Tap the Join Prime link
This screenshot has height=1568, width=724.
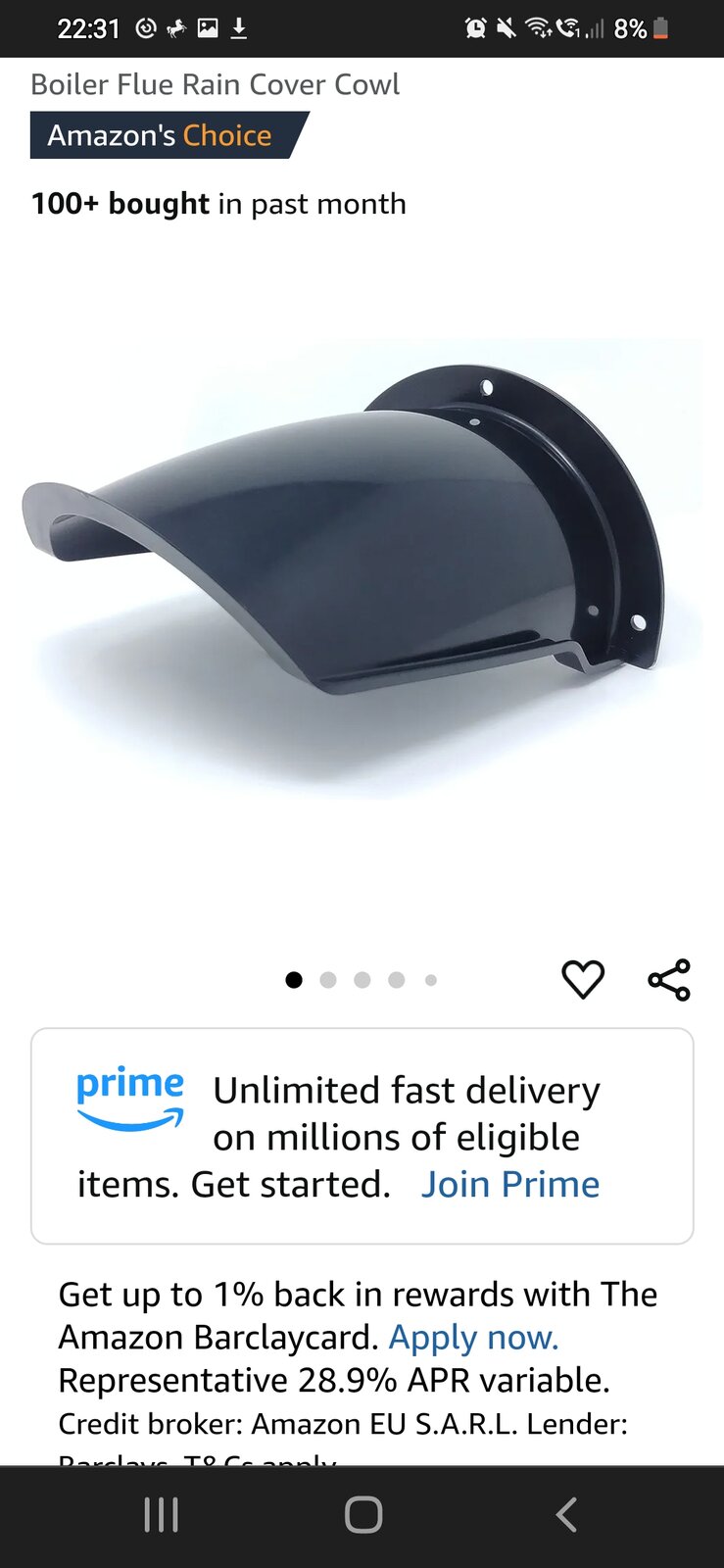coord(509,1184)
